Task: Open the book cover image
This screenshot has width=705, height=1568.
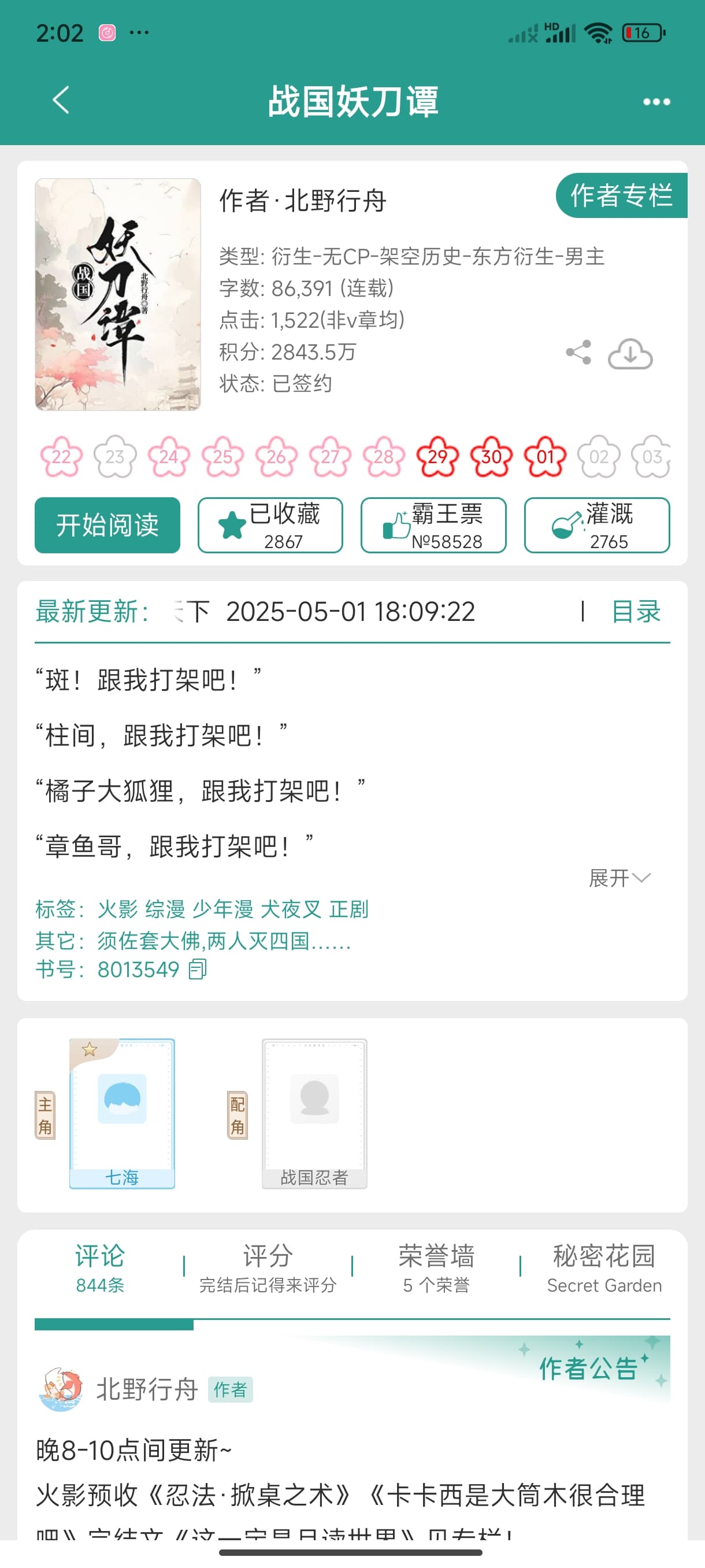Action: click(x=117, y=294)
